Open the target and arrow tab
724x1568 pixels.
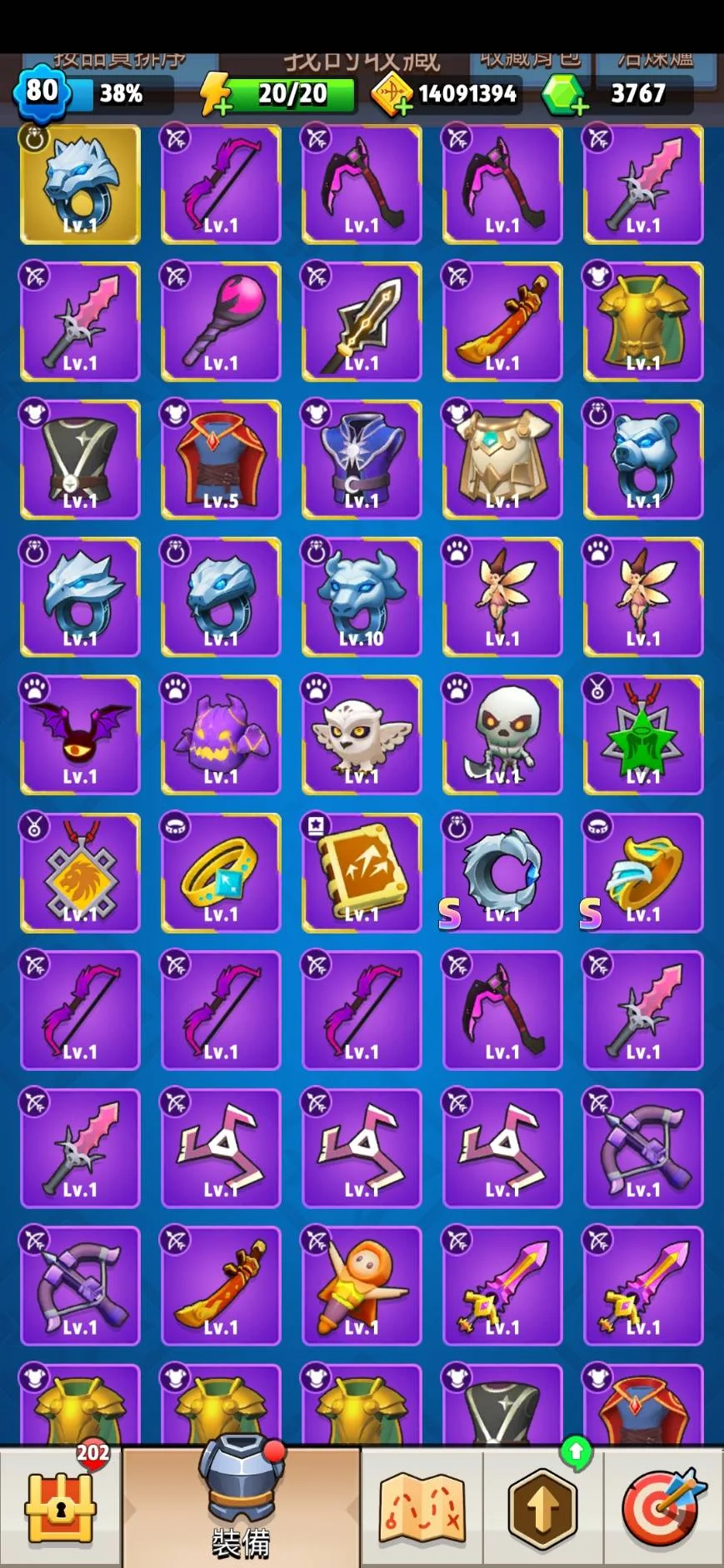point(664,1508)
